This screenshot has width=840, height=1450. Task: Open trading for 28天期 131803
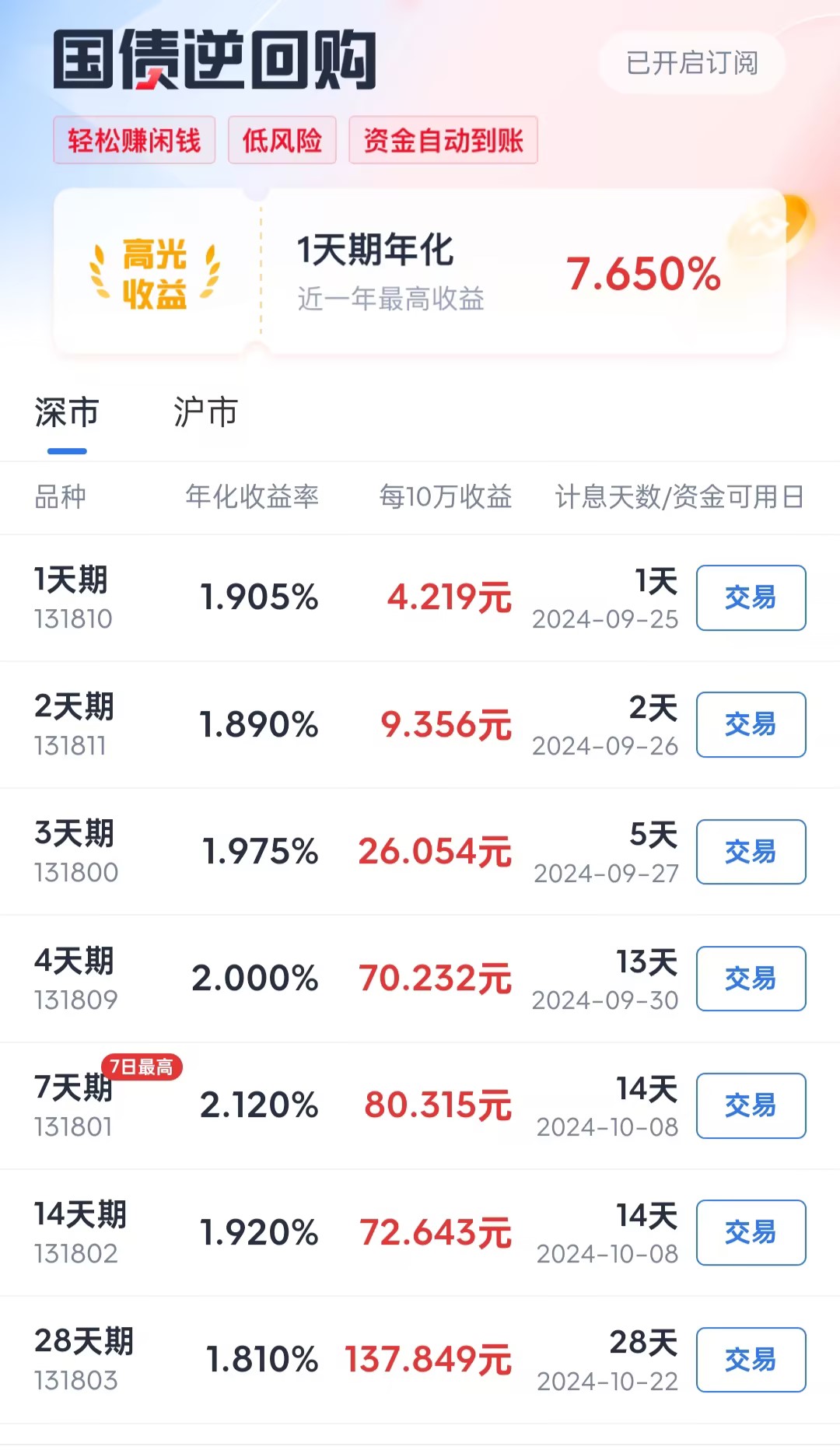(x=751, y=1360)
